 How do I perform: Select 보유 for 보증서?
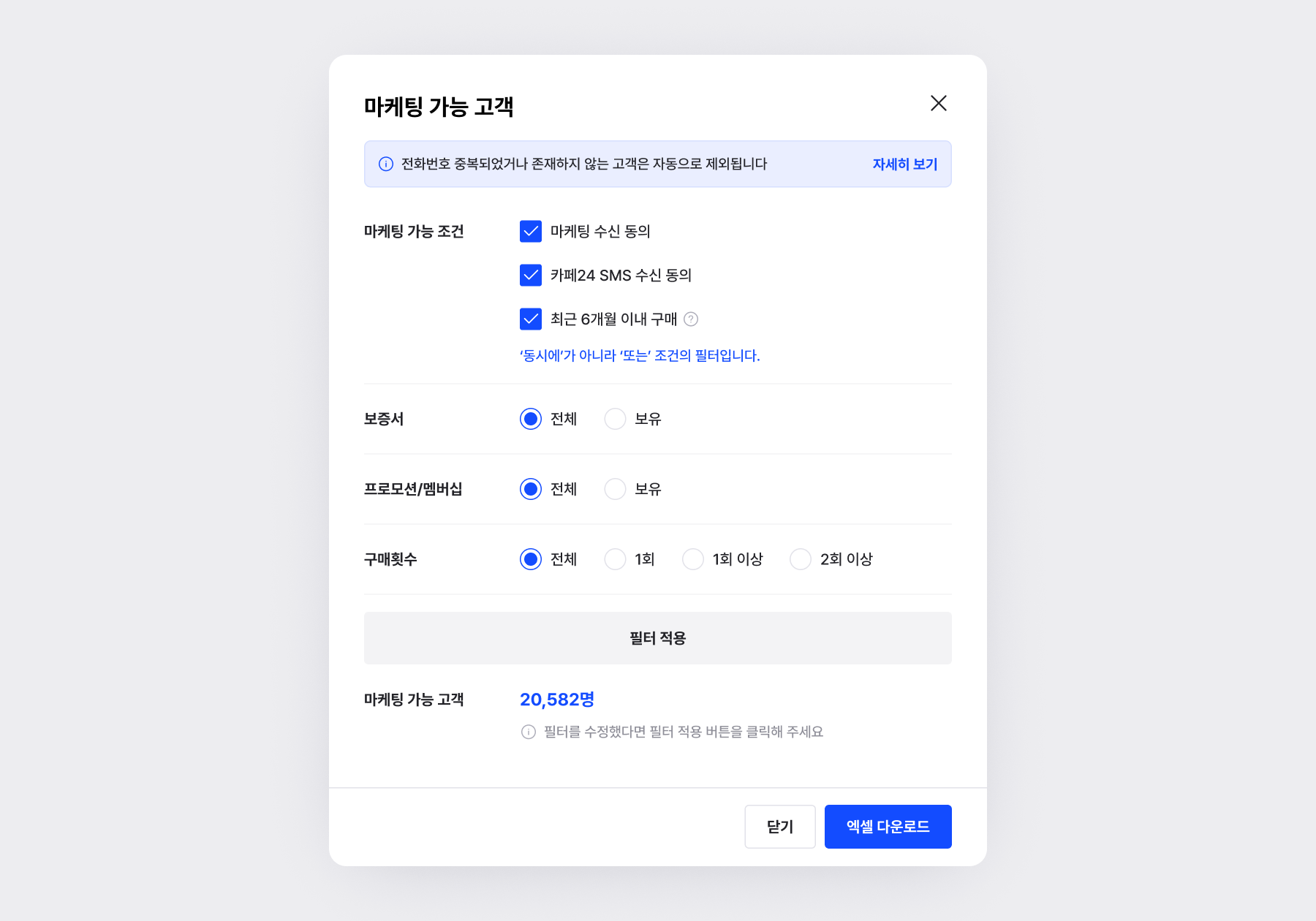[616, 419]
